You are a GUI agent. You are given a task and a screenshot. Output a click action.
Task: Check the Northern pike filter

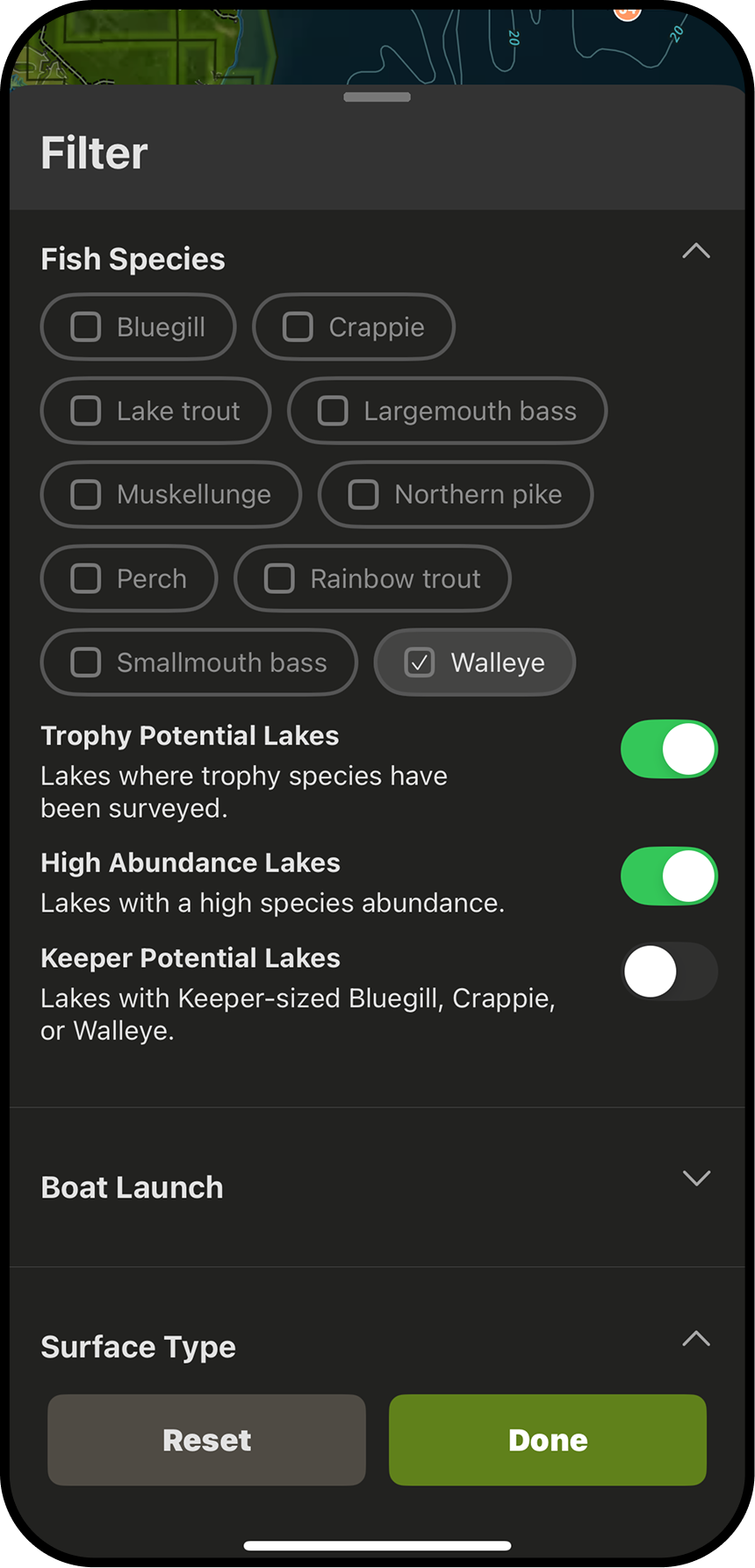pos(455,494)
